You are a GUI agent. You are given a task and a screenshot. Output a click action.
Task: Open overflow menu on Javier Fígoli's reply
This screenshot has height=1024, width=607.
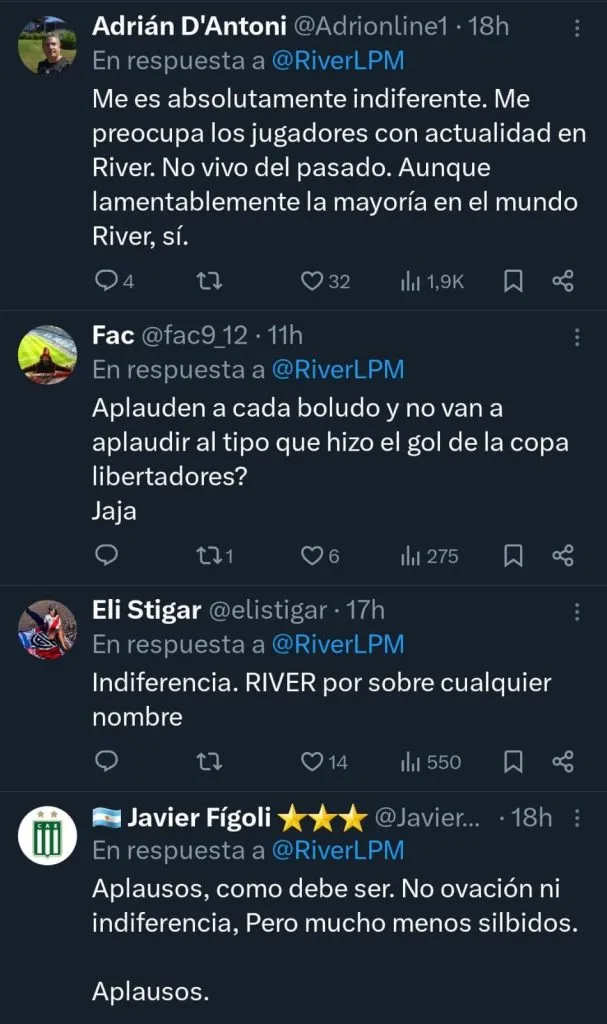(x=576, y=818)
